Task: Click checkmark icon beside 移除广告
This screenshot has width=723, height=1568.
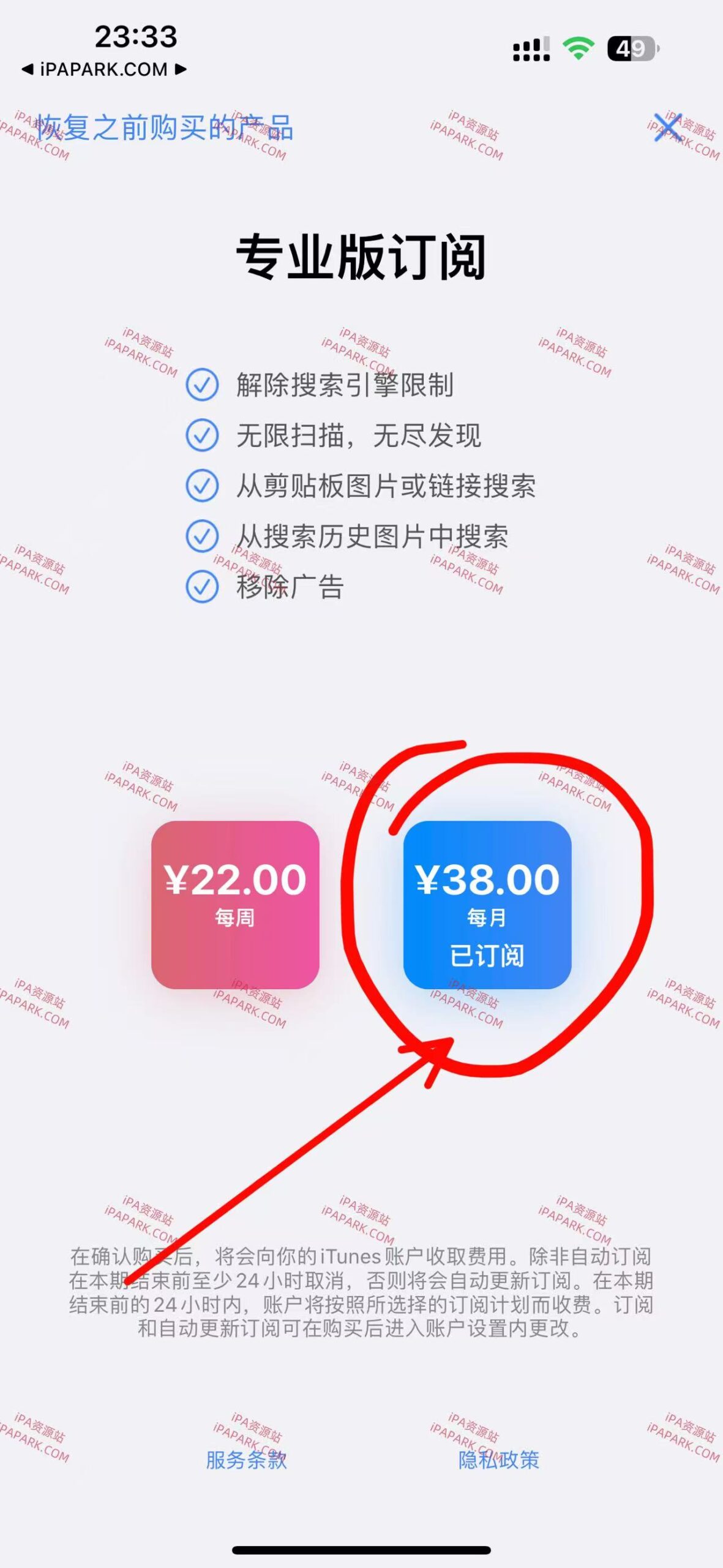Action: (202, 585)
